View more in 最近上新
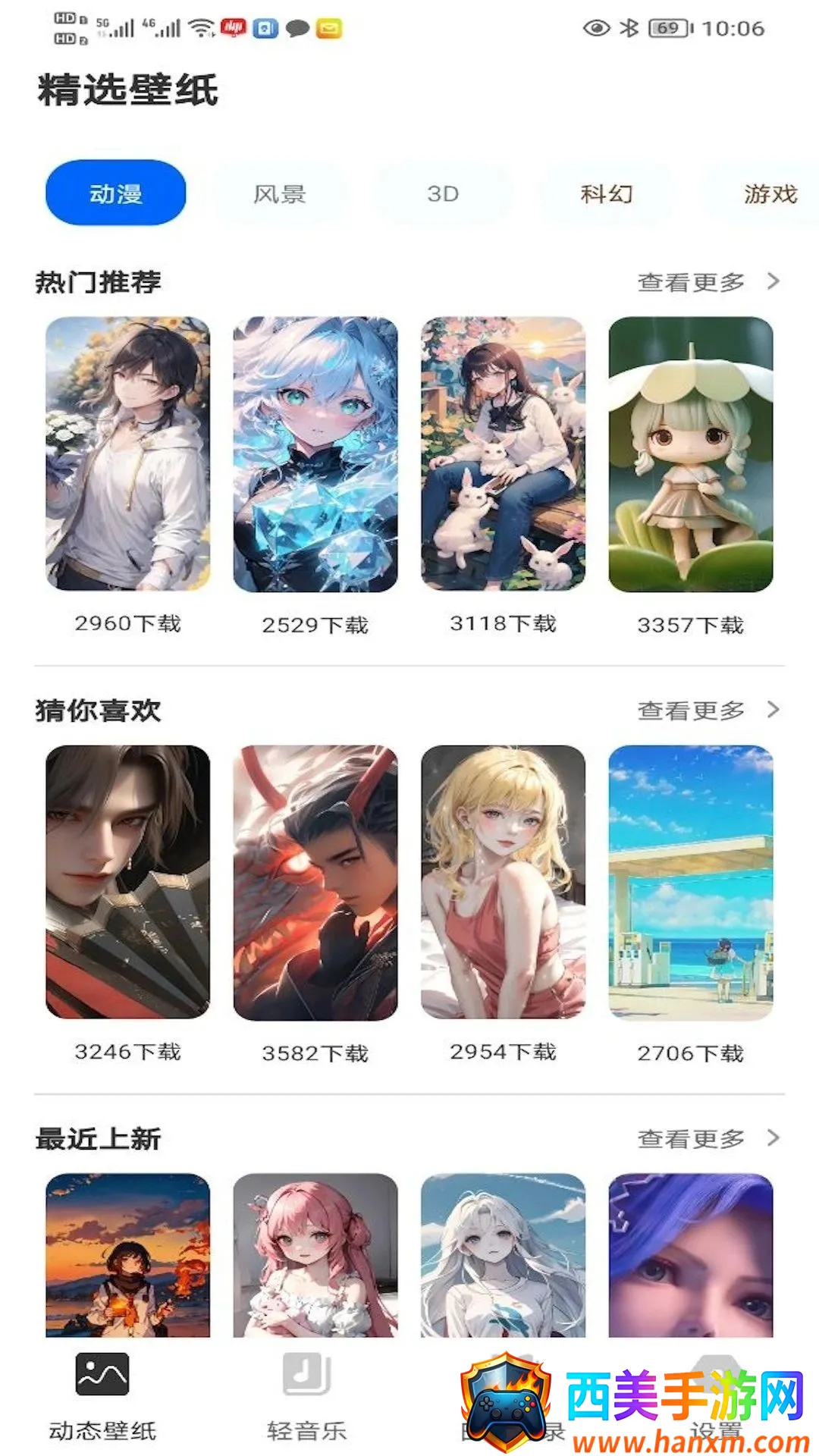The height and width of the screenshot is (1456, 819). tap(708, 1138)
